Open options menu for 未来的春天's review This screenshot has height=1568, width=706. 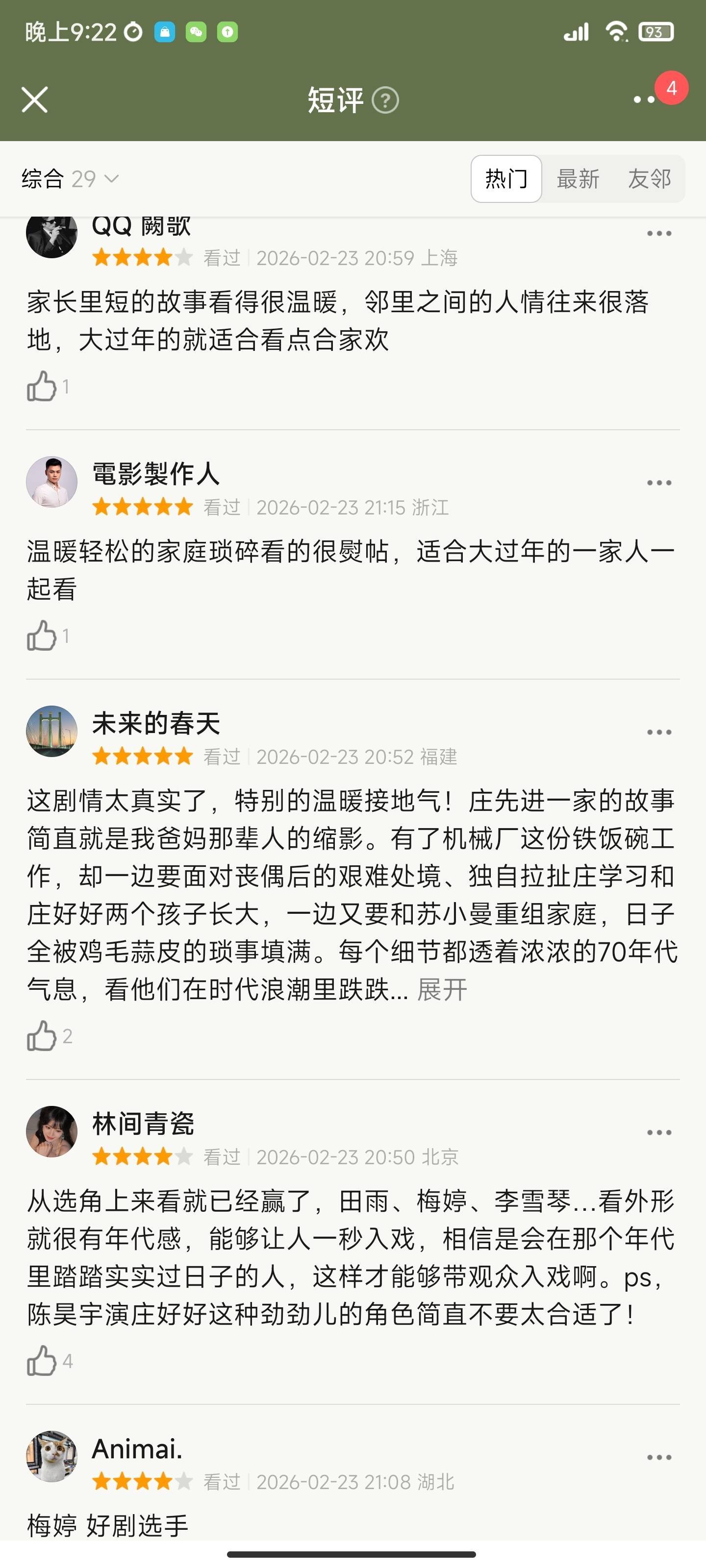click(x=658, y=732)
